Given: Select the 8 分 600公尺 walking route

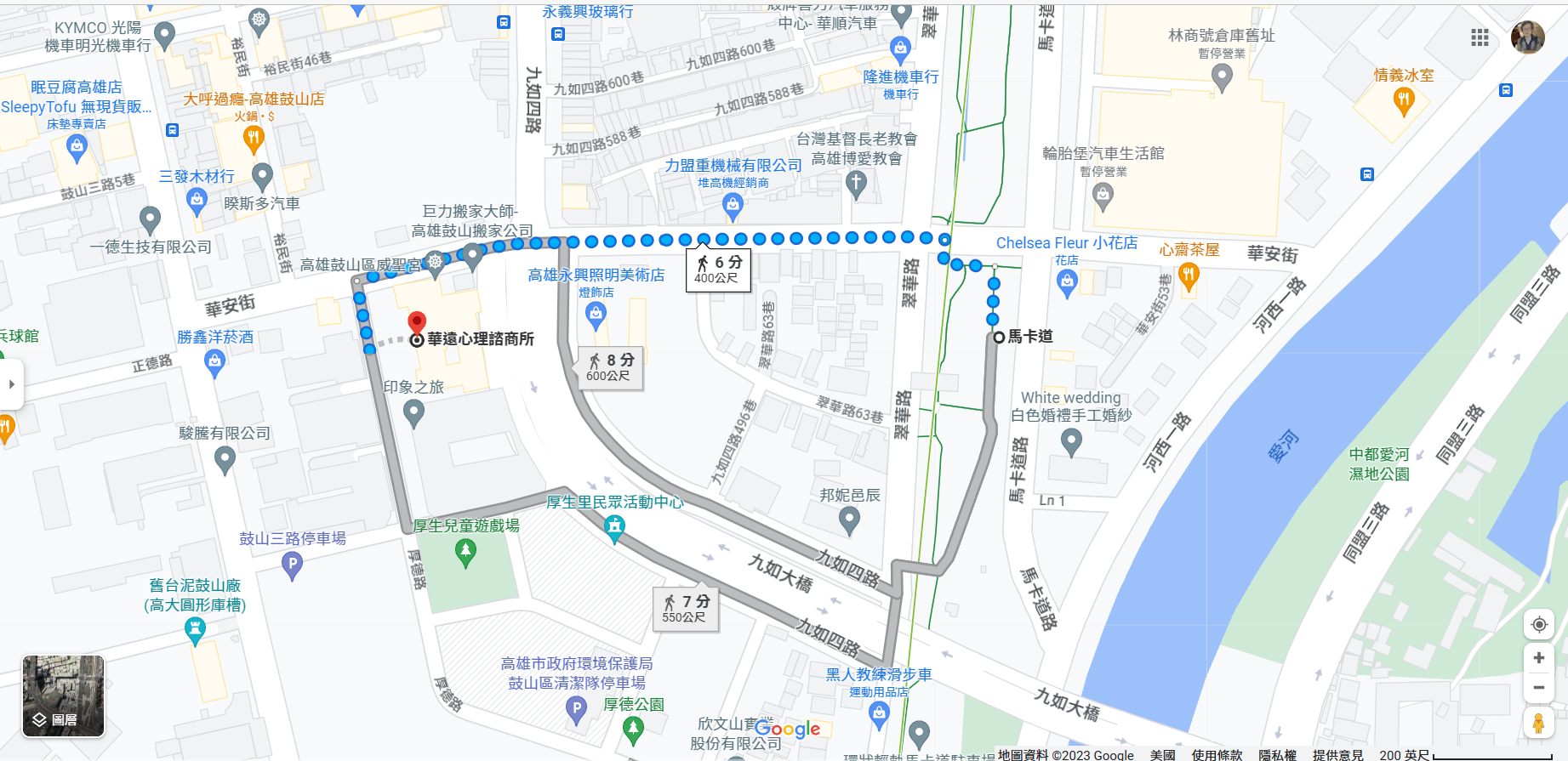Looking at the screenshot, I should click(611, 367).
